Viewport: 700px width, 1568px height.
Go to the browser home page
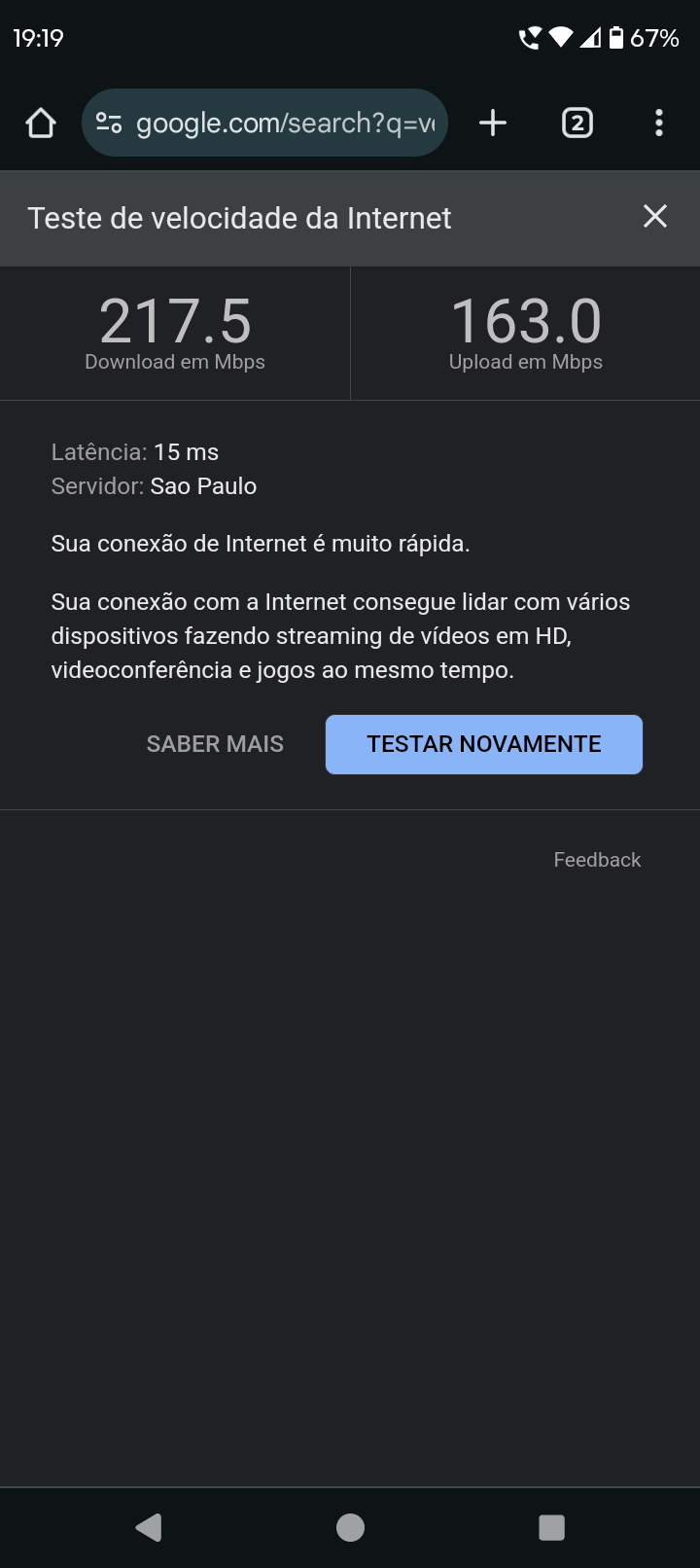point(41,124)
